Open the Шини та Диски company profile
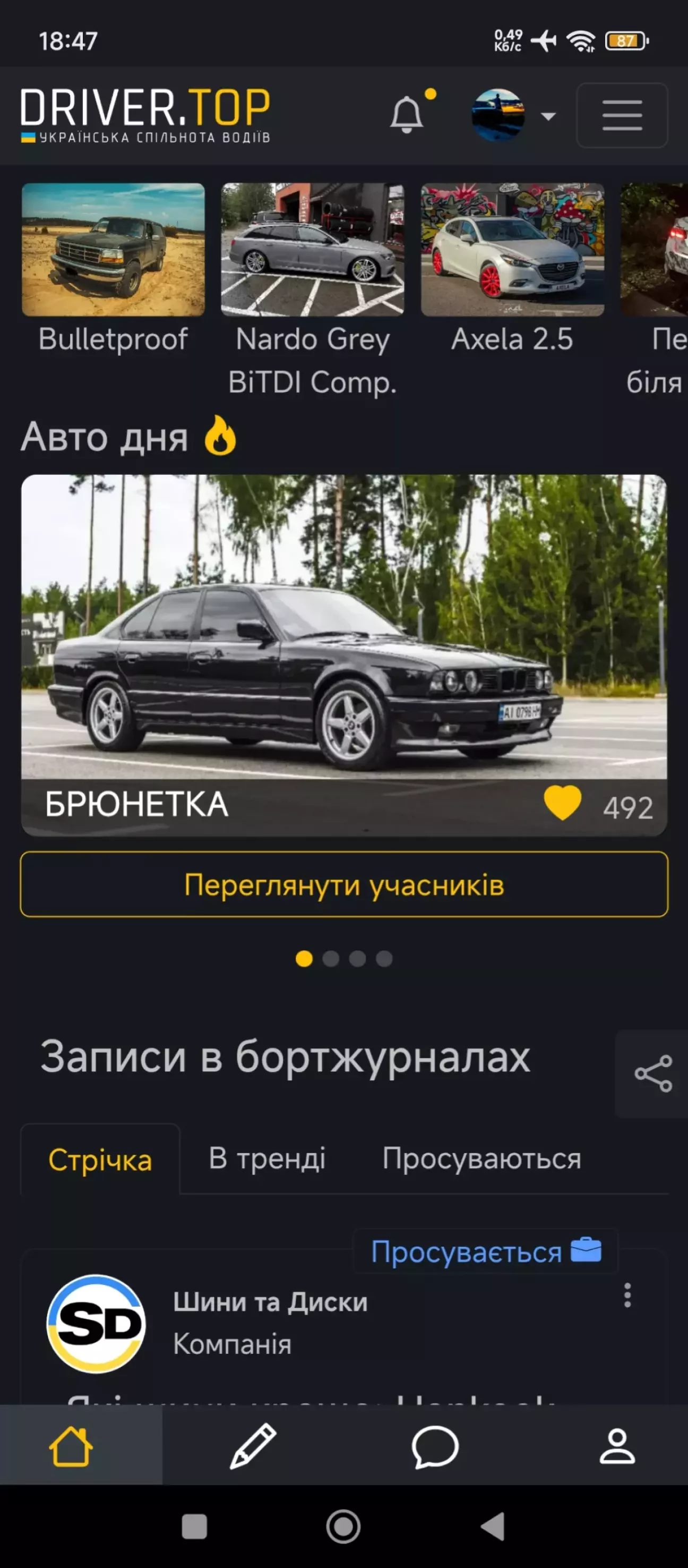Screen dimensions: 688x1568 (270, 1302)
